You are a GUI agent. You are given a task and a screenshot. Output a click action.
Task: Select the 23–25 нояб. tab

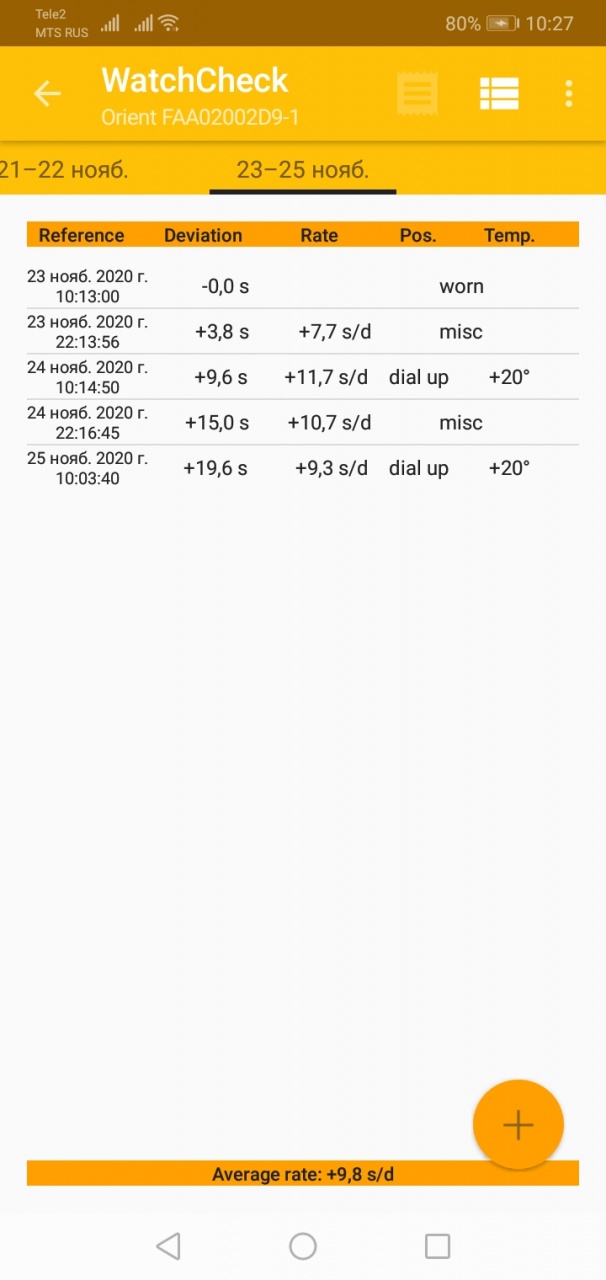(302, 170)
